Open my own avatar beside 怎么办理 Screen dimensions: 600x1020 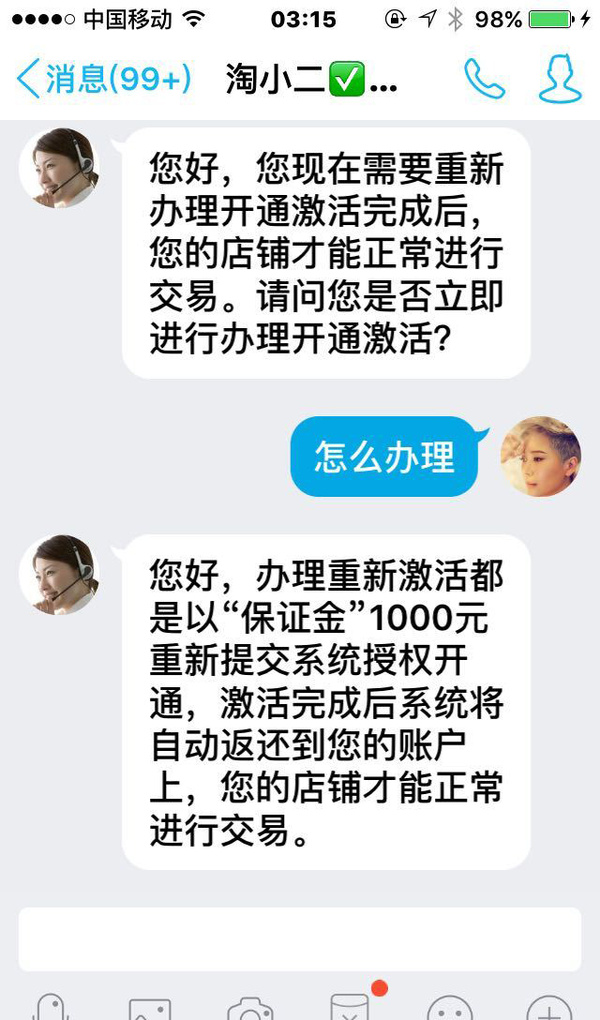tap(540, 457)
